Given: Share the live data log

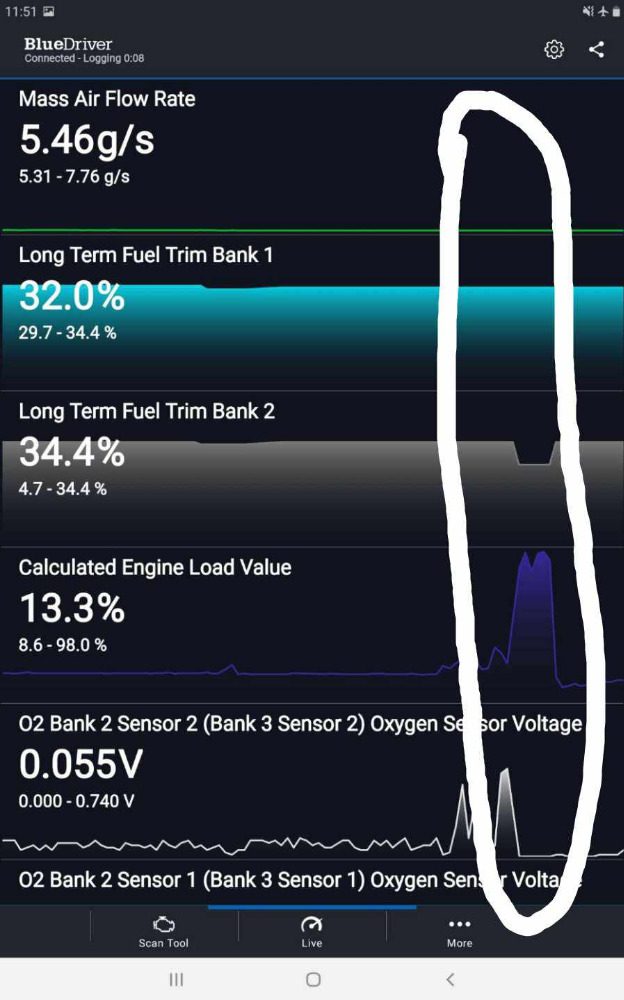Looking at the screenshot, I should pos(597,49).
